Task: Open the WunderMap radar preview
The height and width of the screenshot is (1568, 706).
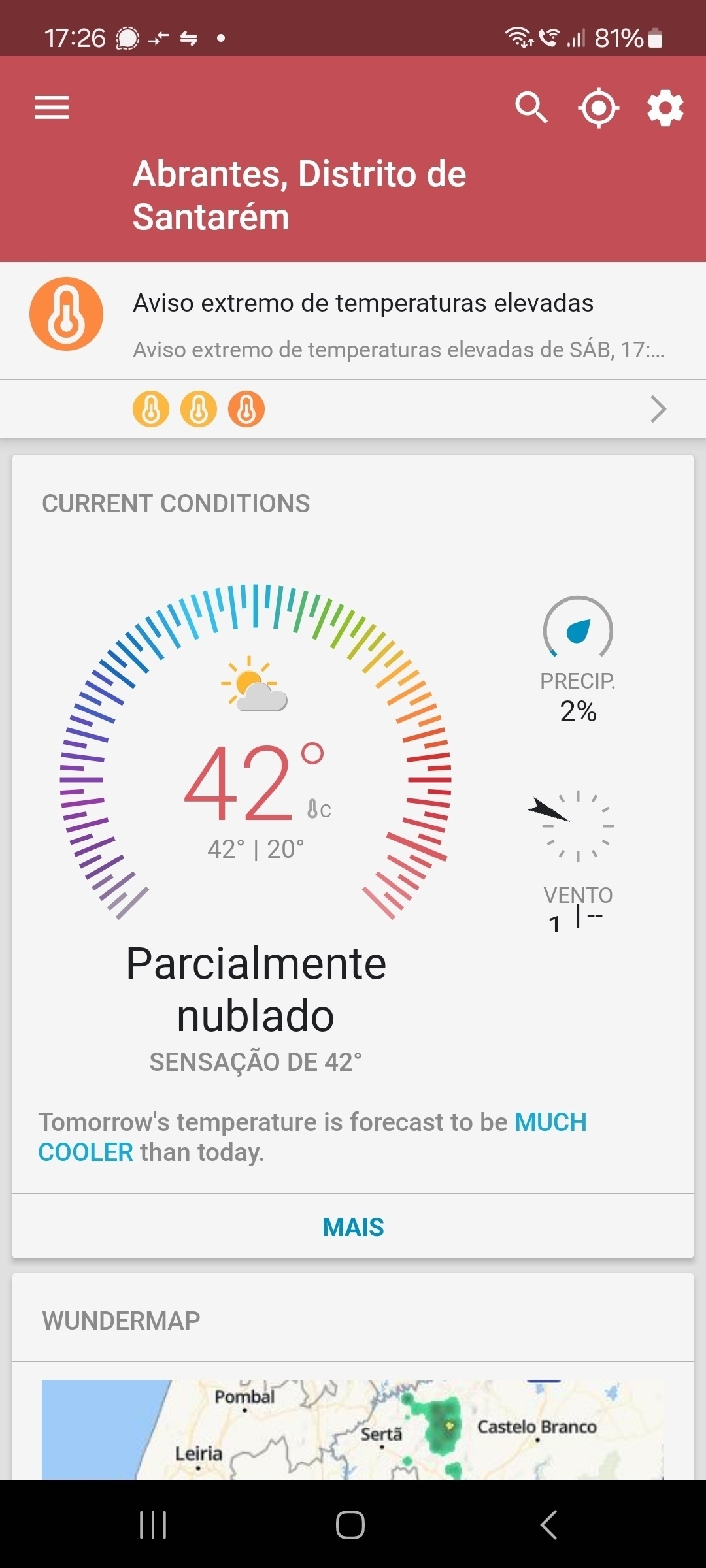Action: (x=353, y=1429)
